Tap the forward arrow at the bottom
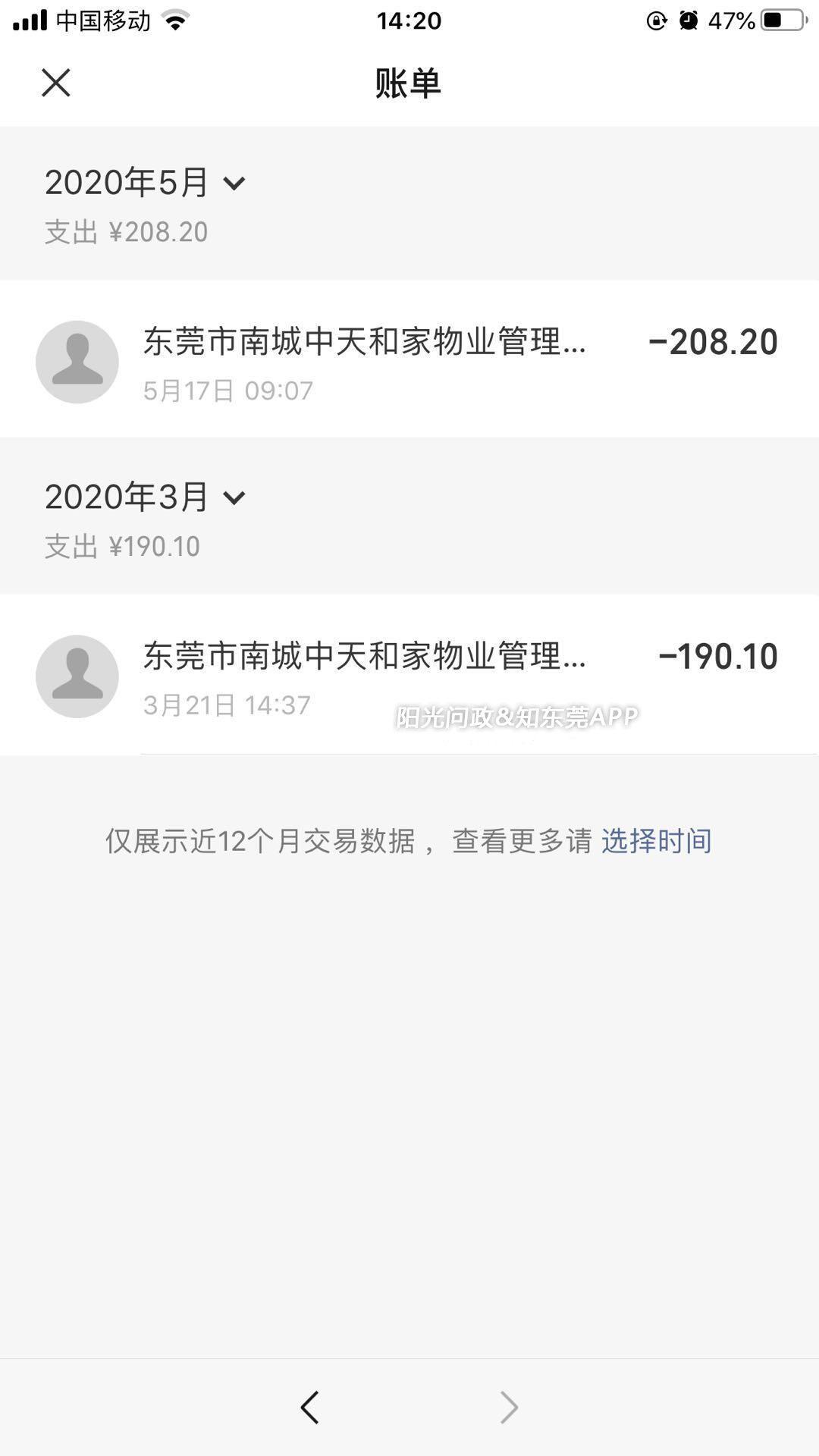 click(509, 1407)
